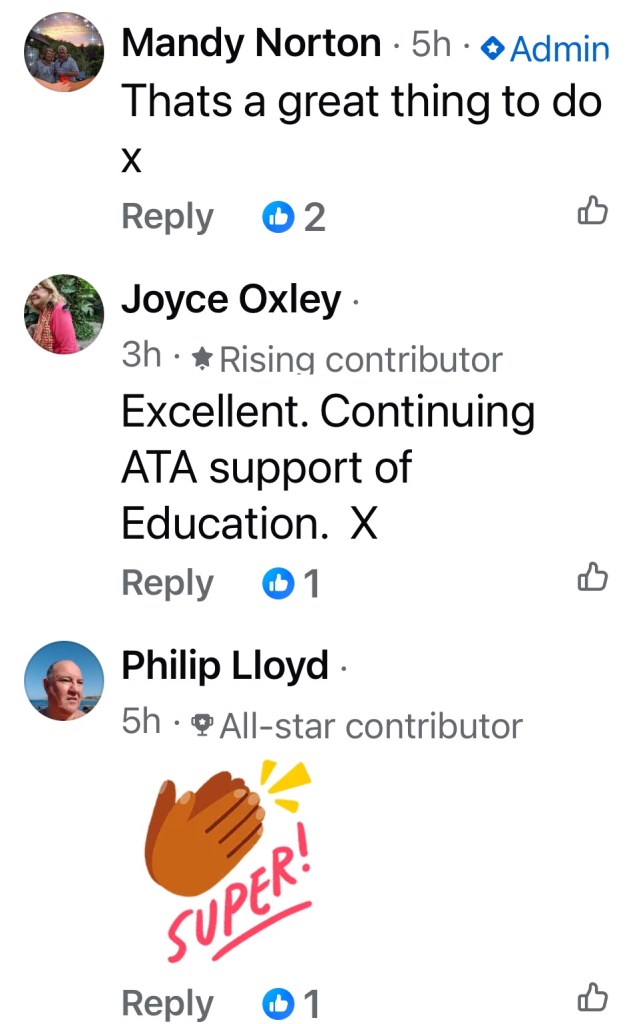The height and width of the screenshot is (1024, 641).
Task: View reactions on Mandy Norton's comment
Action: point(294,216)
